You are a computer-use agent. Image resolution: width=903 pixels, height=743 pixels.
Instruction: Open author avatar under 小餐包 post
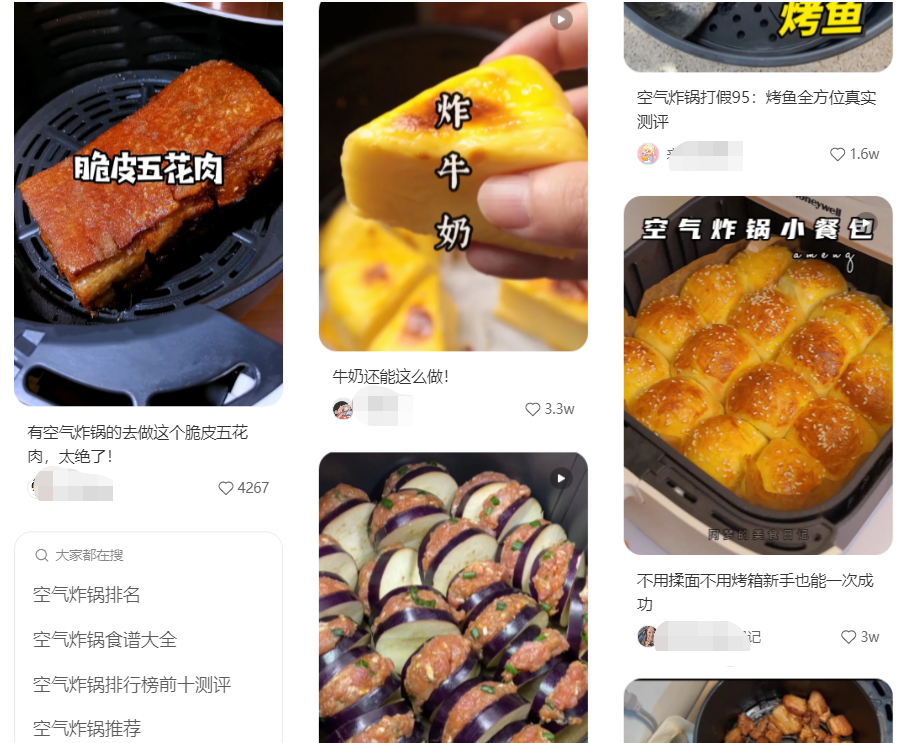click(648, 637)
